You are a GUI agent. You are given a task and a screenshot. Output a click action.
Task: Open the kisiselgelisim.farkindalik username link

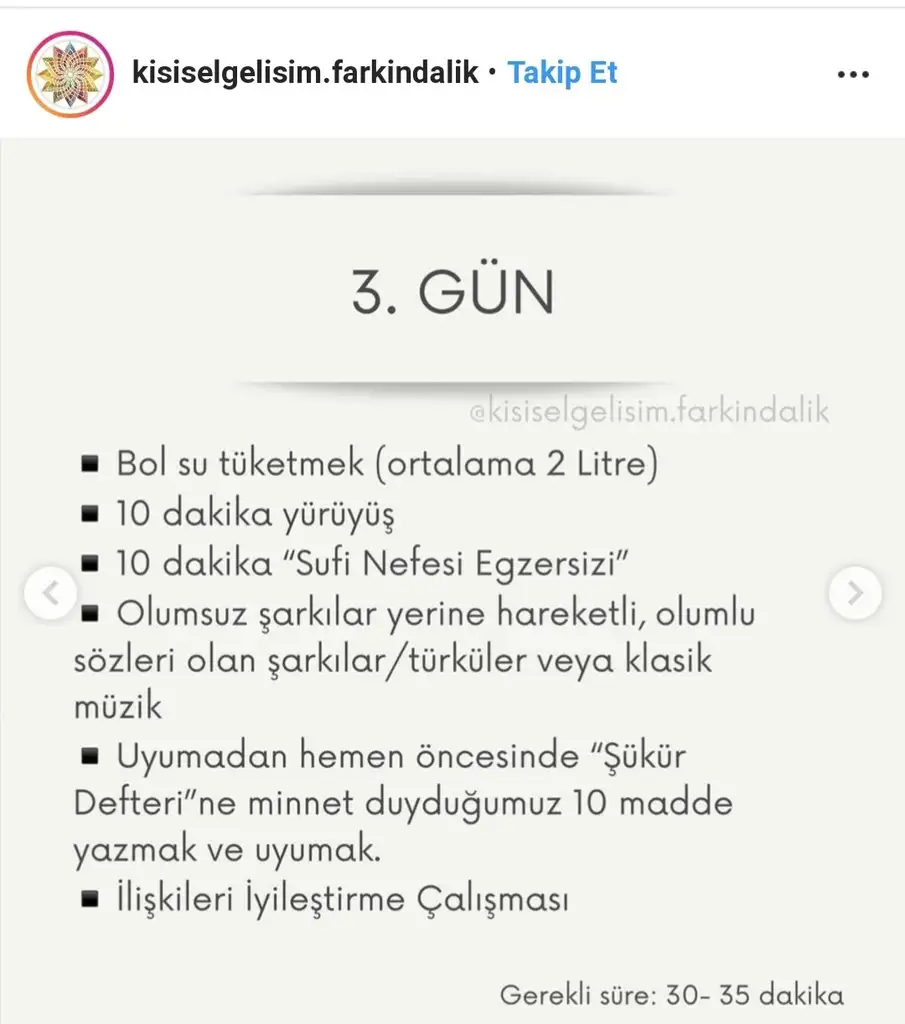[x=305, y=73]
